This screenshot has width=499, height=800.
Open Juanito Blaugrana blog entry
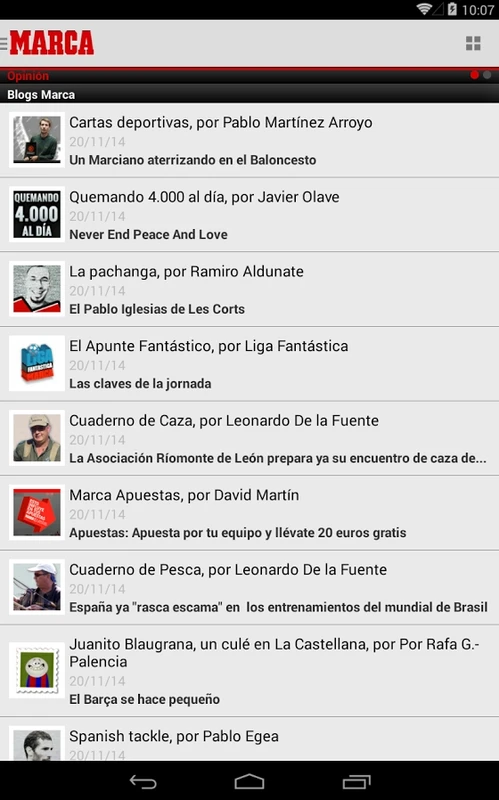pyautogui.click(x=250, y=670)
